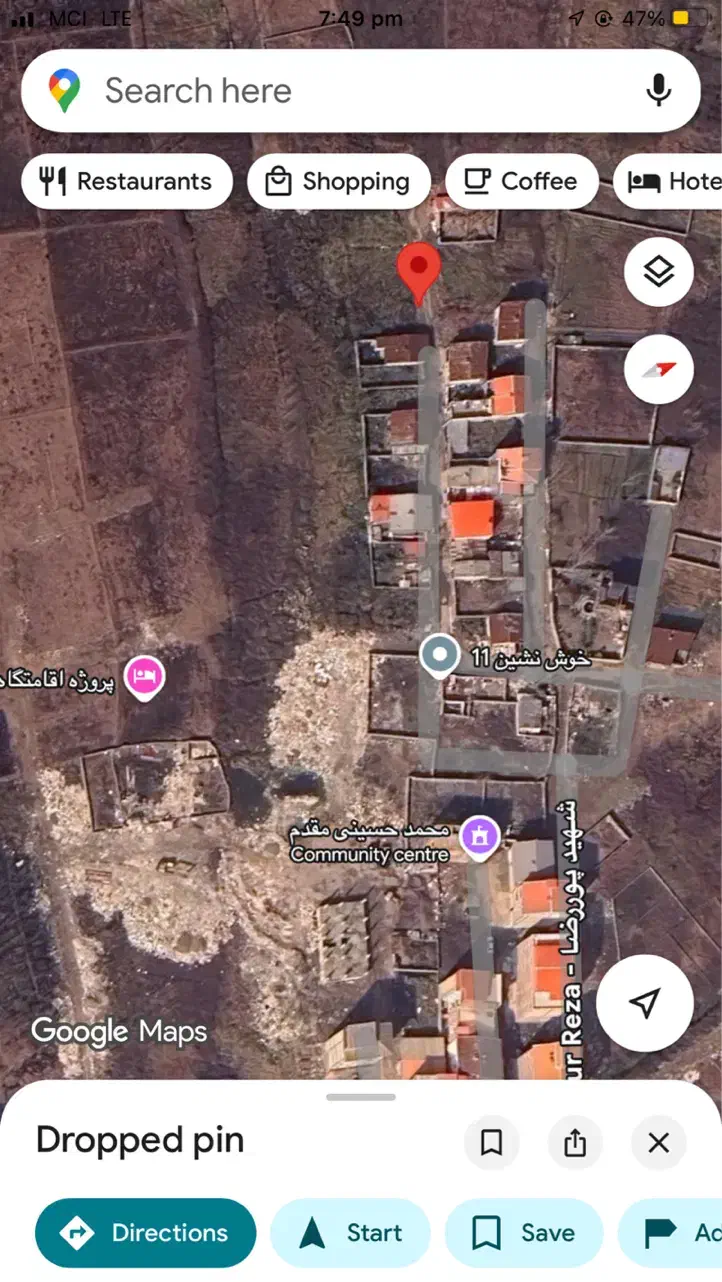Tap the خوش نشین 11 map marker
This screenshot has width=722, height=1282.
click(438, 656)
